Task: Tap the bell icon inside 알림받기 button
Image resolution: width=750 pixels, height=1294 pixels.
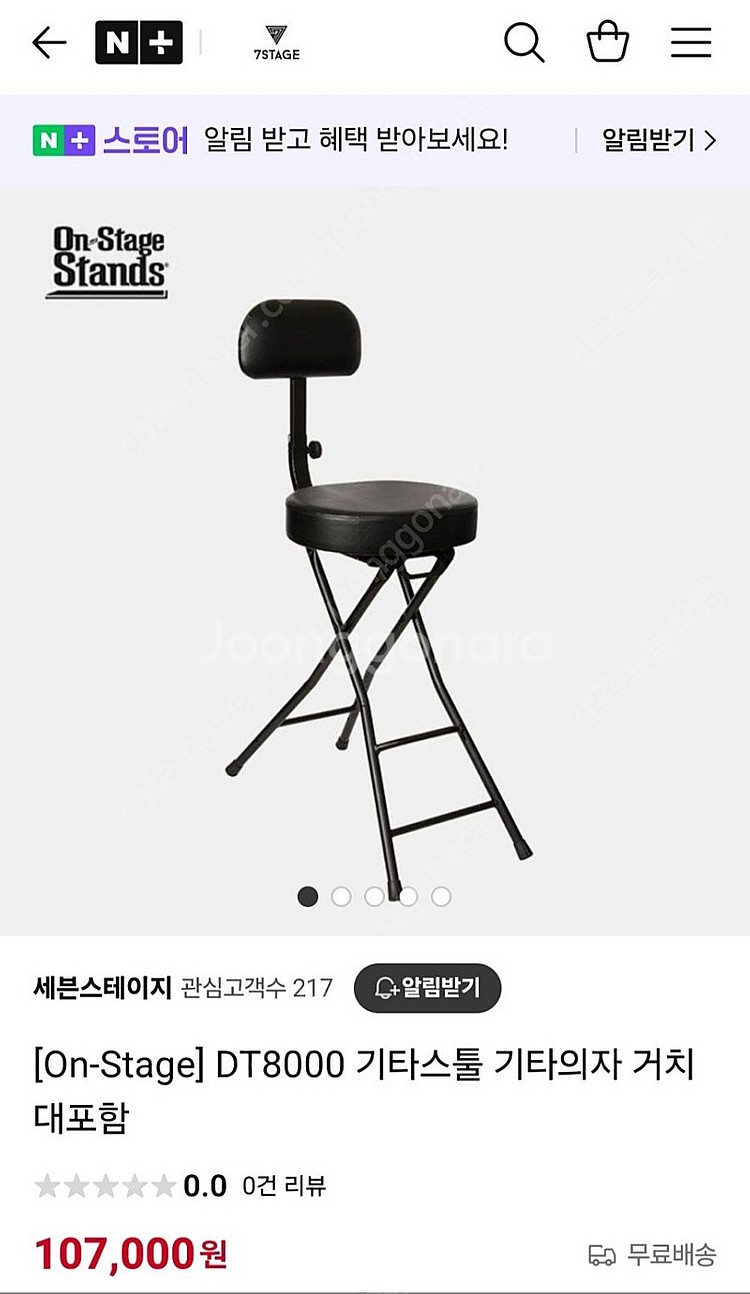Action: tap(384, 988)
